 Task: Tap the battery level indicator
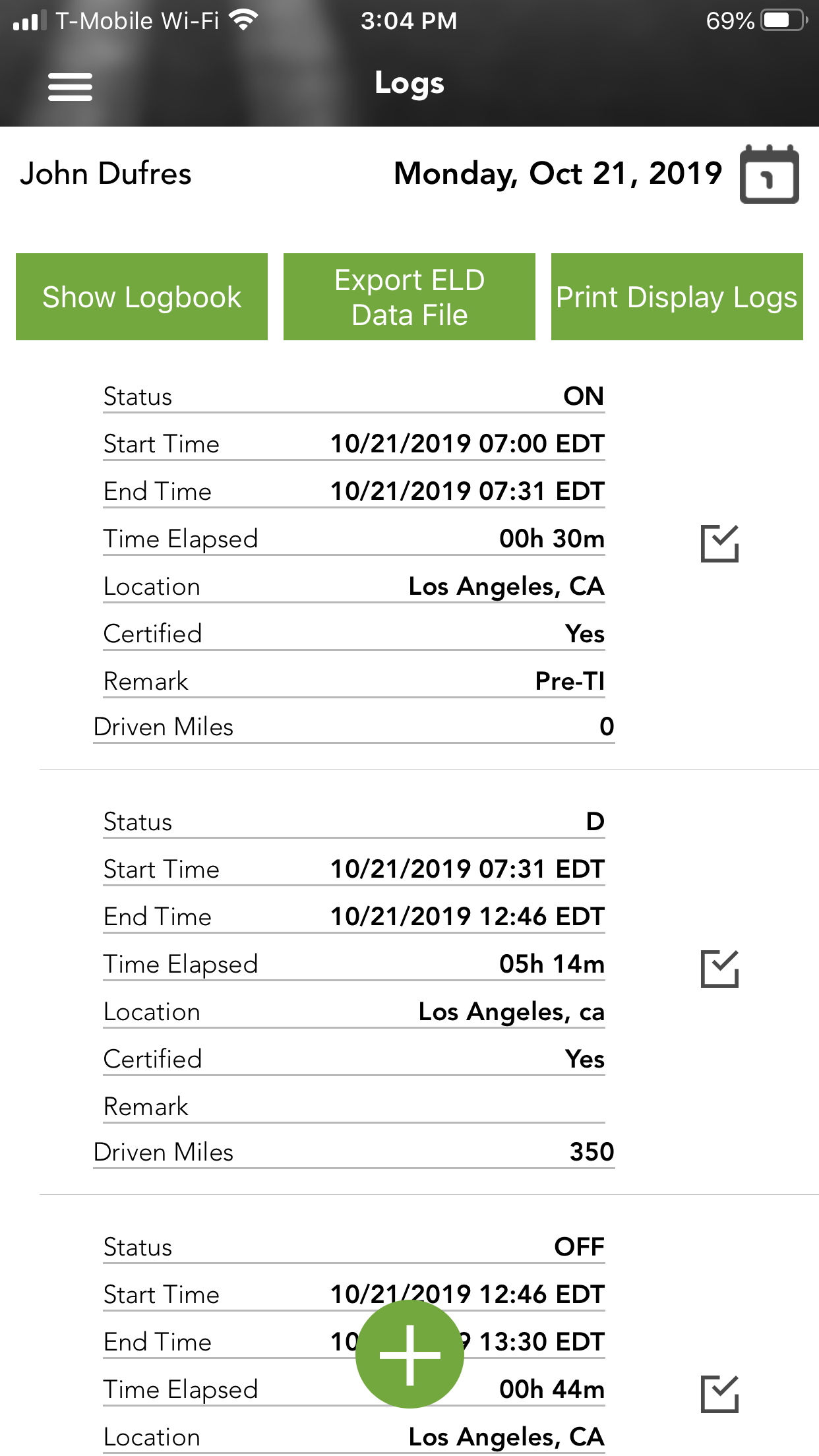[x=778, y=20]
